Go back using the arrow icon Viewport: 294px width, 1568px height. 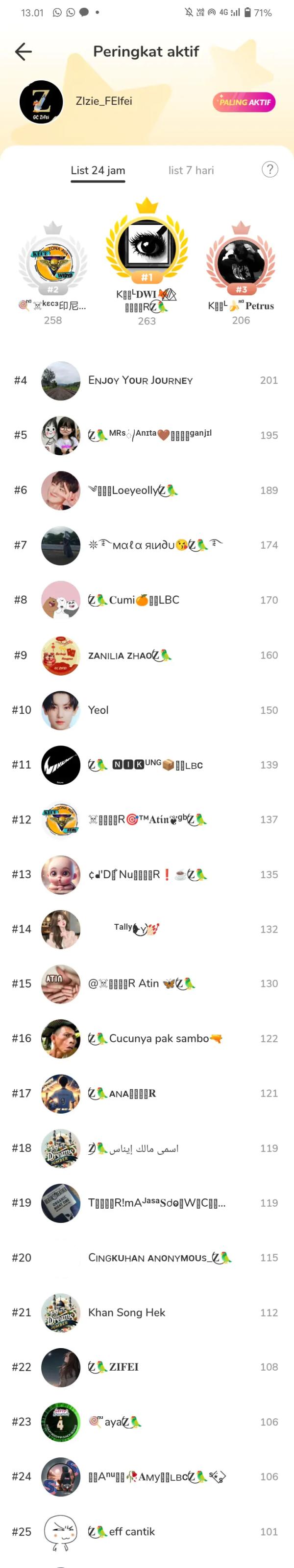[x=23, y=52]
